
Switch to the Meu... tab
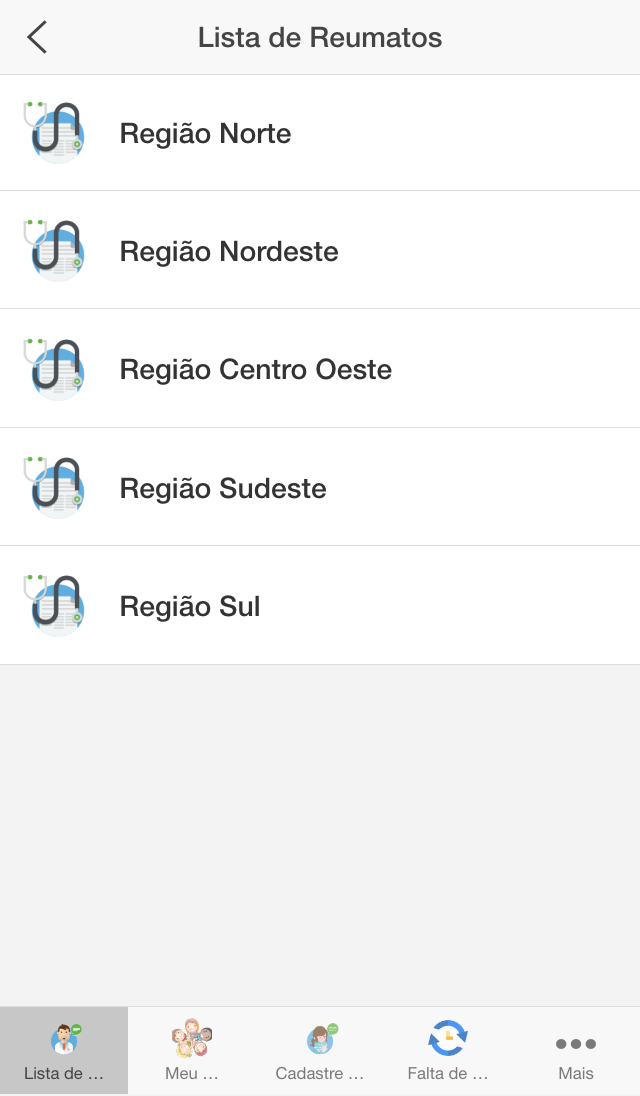tap(192, 1051)
